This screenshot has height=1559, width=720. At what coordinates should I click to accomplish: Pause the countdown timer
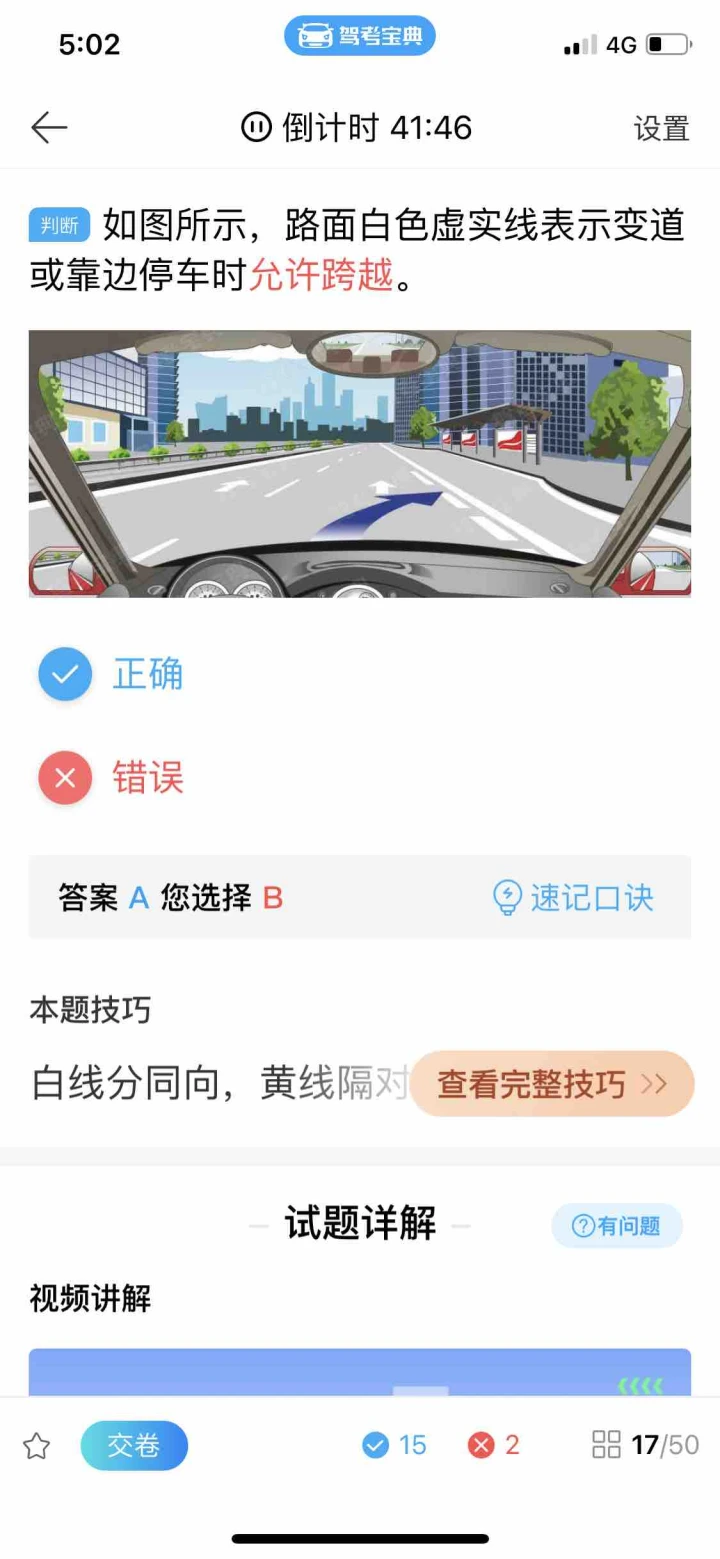[x=256, y=128]
